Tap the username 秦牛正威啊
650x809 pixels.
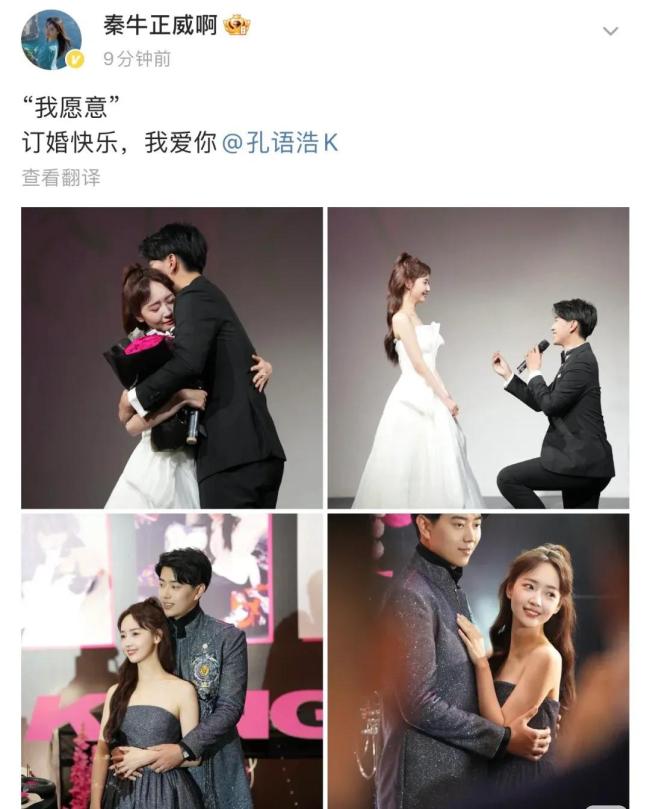(160, 26)
